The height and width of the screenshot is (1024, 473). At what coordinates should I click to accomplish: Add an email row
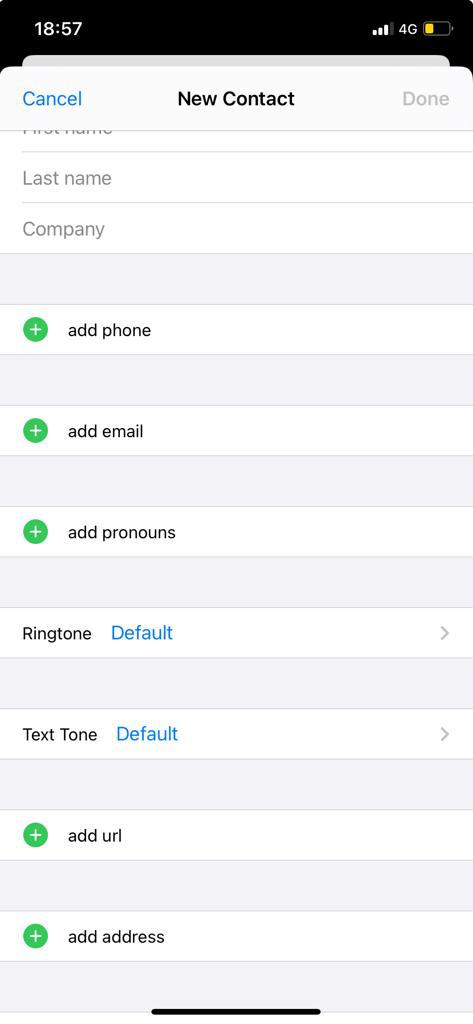(236, 431)
